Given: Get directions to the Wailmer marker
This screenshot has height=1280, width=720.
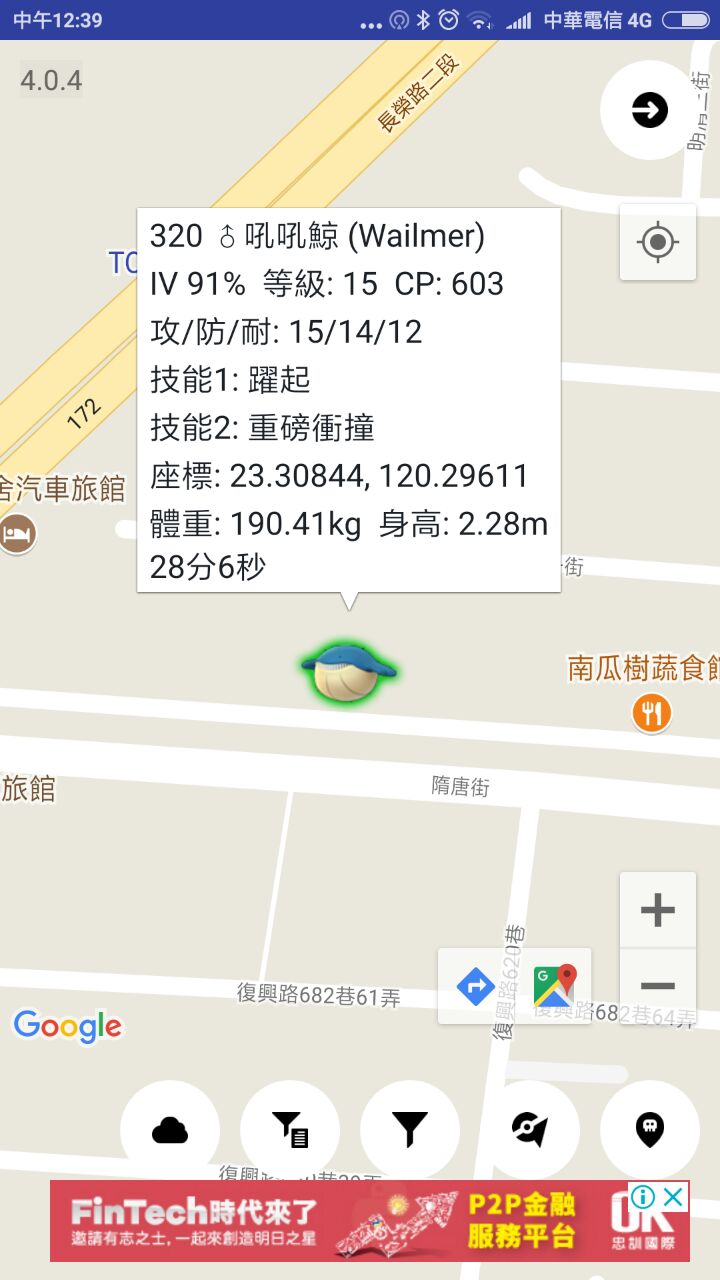Looking at the screenshot, I should pyautogui.click(x=476, y=987).
